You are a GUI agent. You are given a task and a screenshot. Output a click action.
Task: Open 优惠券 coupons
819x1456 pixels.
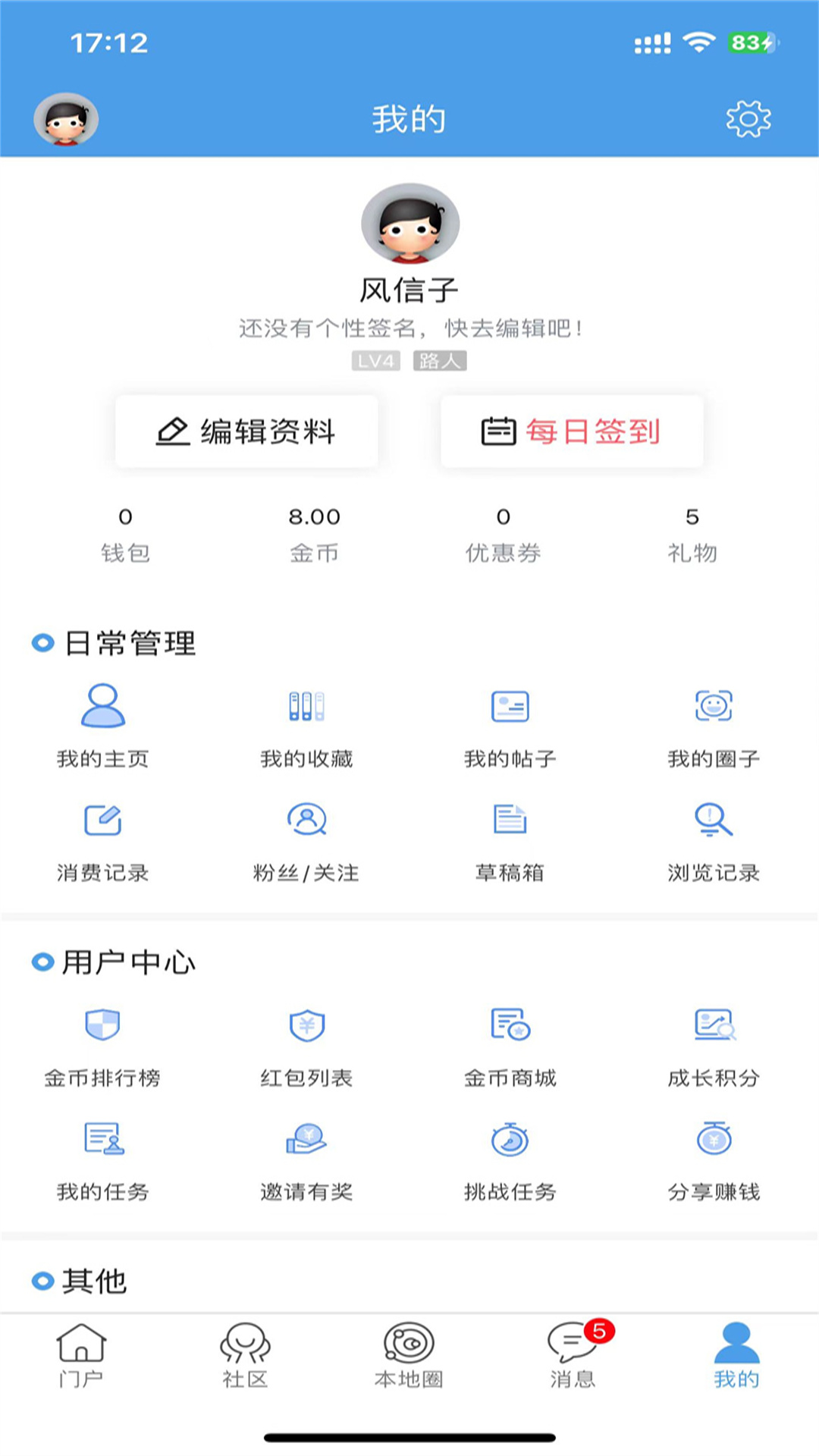pos(503,534)
